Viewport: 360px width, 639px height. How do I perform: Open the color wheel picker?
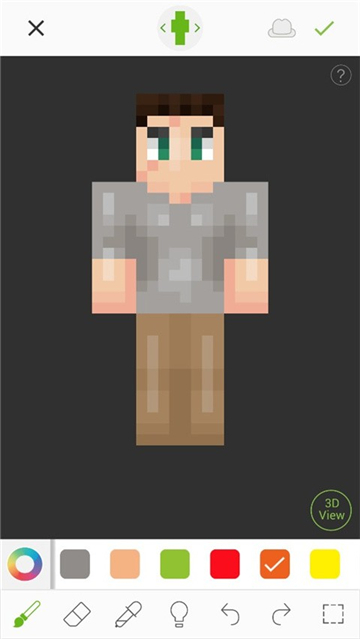25,564
